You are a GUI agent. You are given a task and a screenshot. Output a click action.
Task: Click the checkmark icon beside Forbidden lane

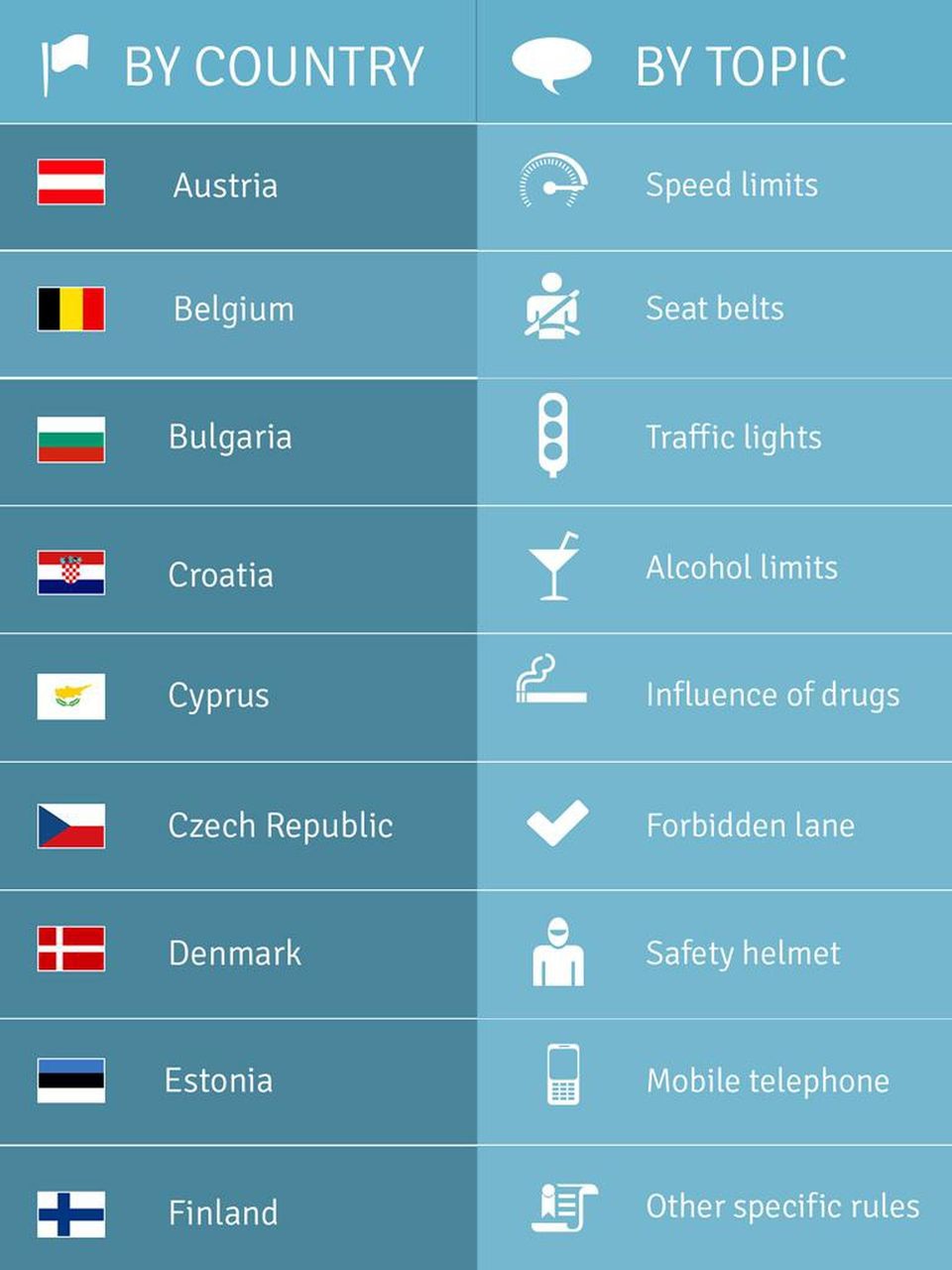tap(555, 824)
